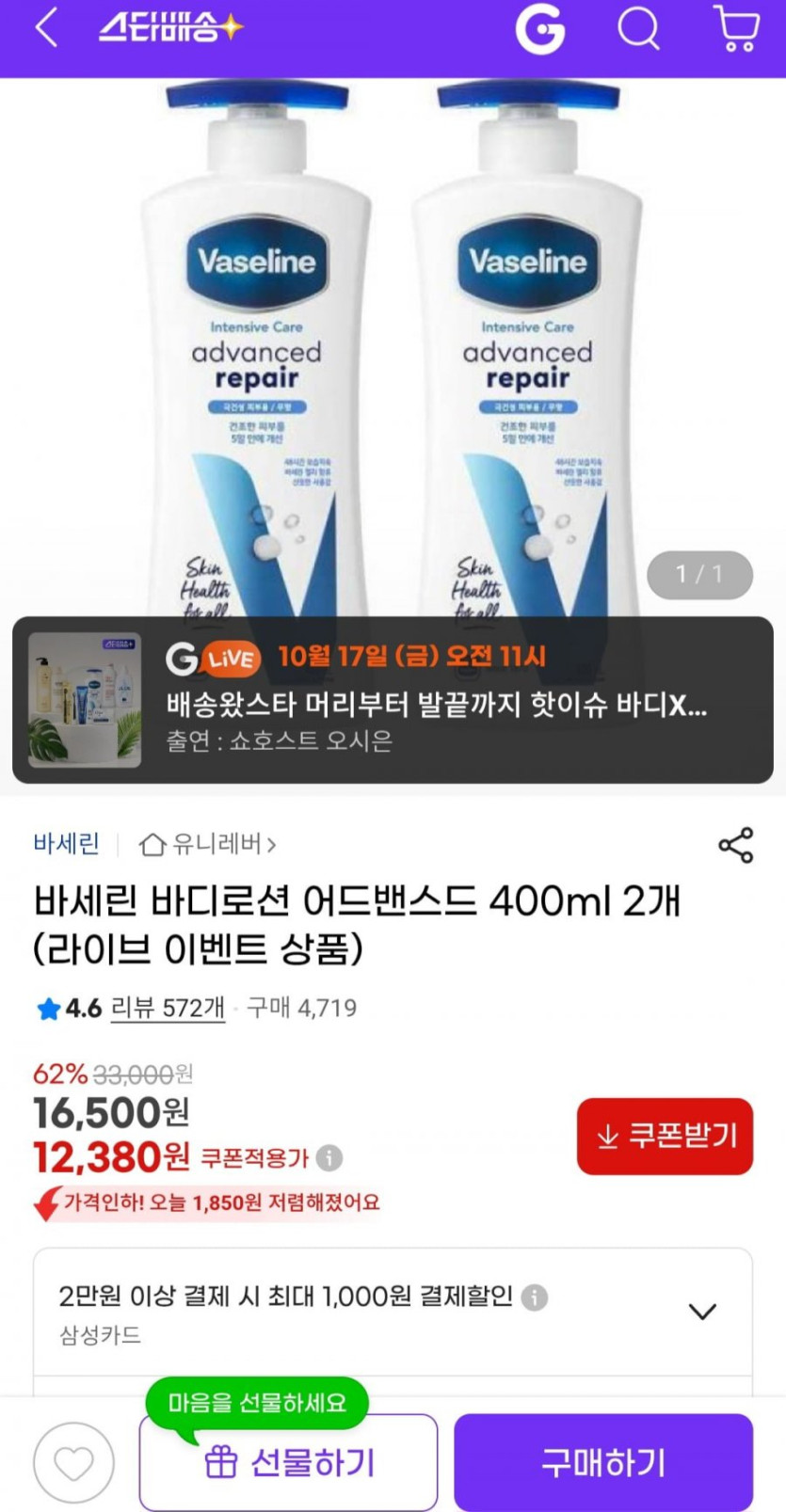Add product to wishlist with heart
This screenshot has height=1512, width=786.
73,1463
